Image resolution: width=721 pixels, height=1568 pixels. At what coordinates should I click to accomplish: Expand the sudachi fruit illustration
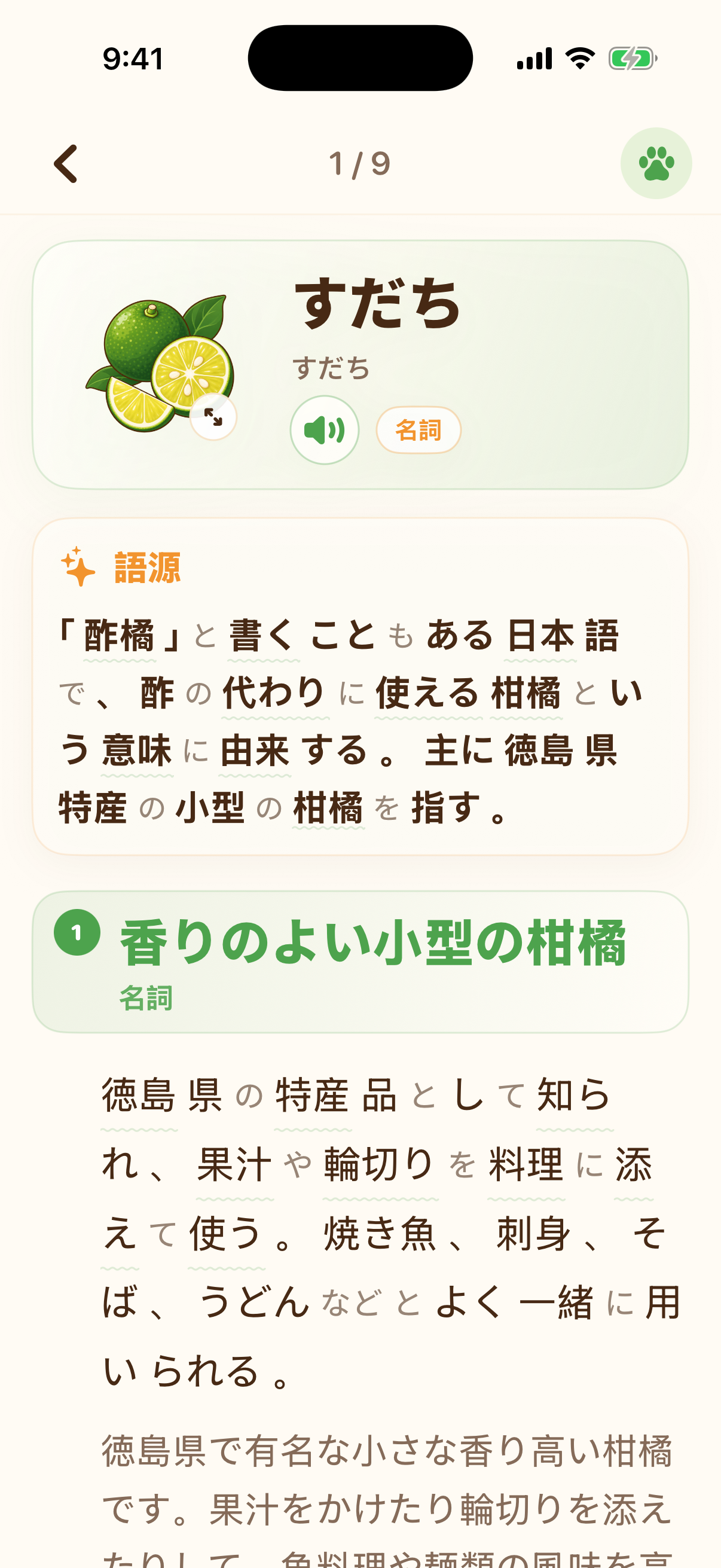213,417
